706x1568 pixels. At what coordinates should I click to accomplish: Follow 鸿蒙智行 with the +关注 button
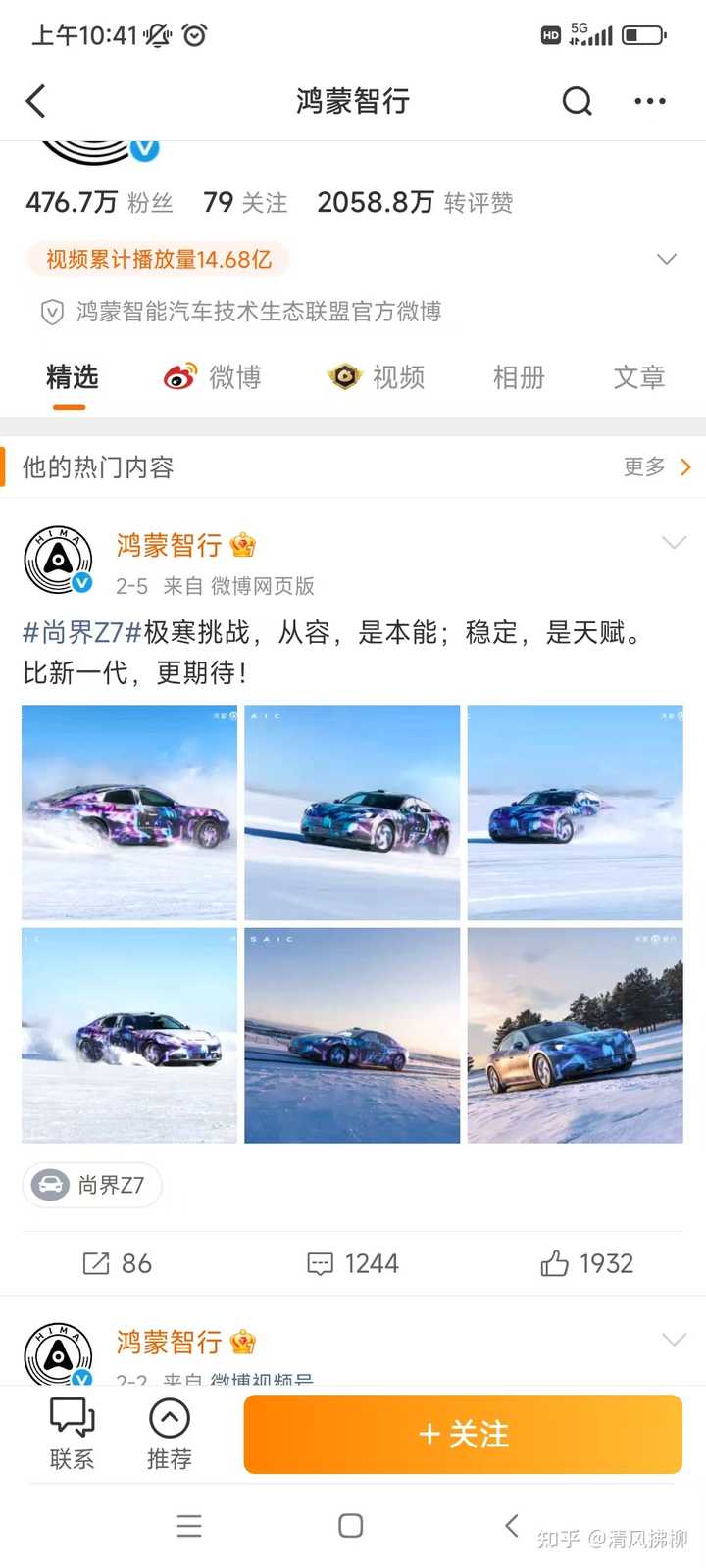point(463,1434)
